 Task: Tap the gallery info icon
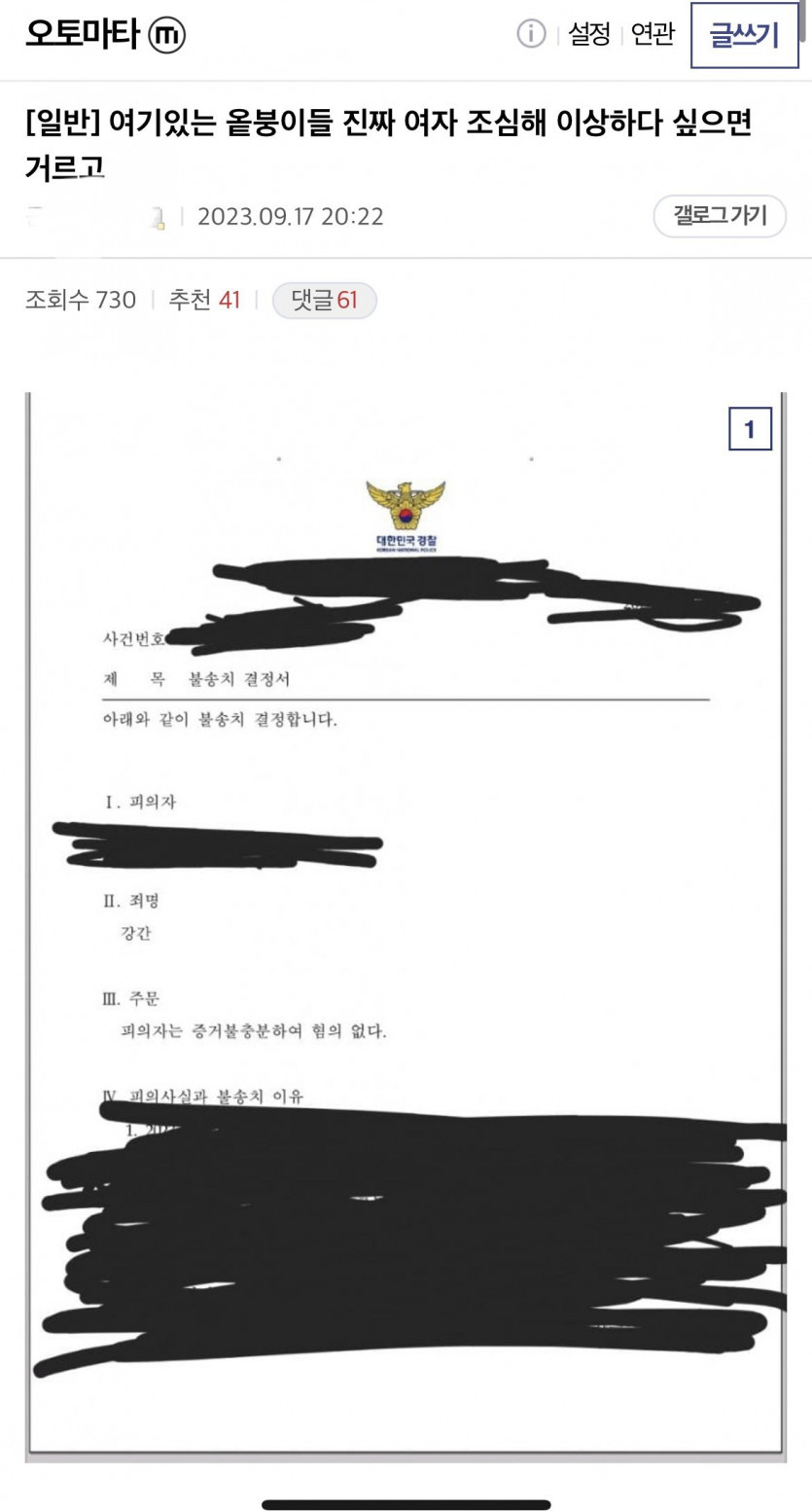(x=531, y=35)
